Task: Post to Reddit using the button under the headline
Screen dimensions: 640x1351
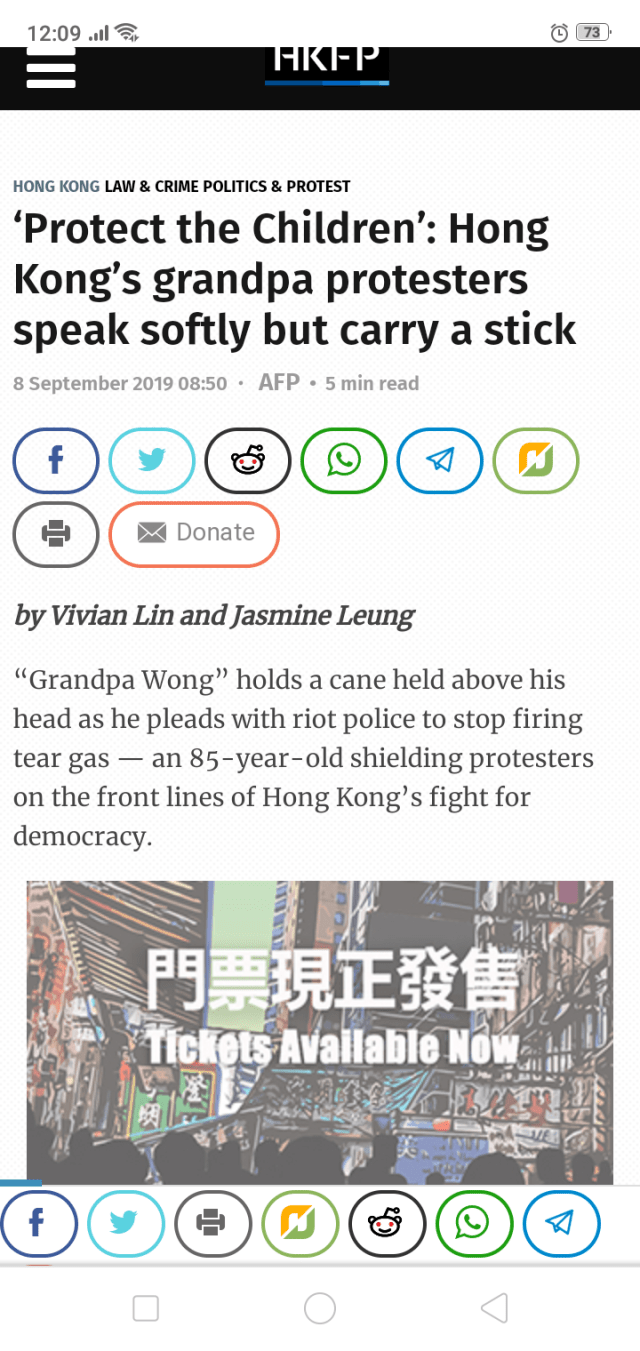Action: (248, 461)
